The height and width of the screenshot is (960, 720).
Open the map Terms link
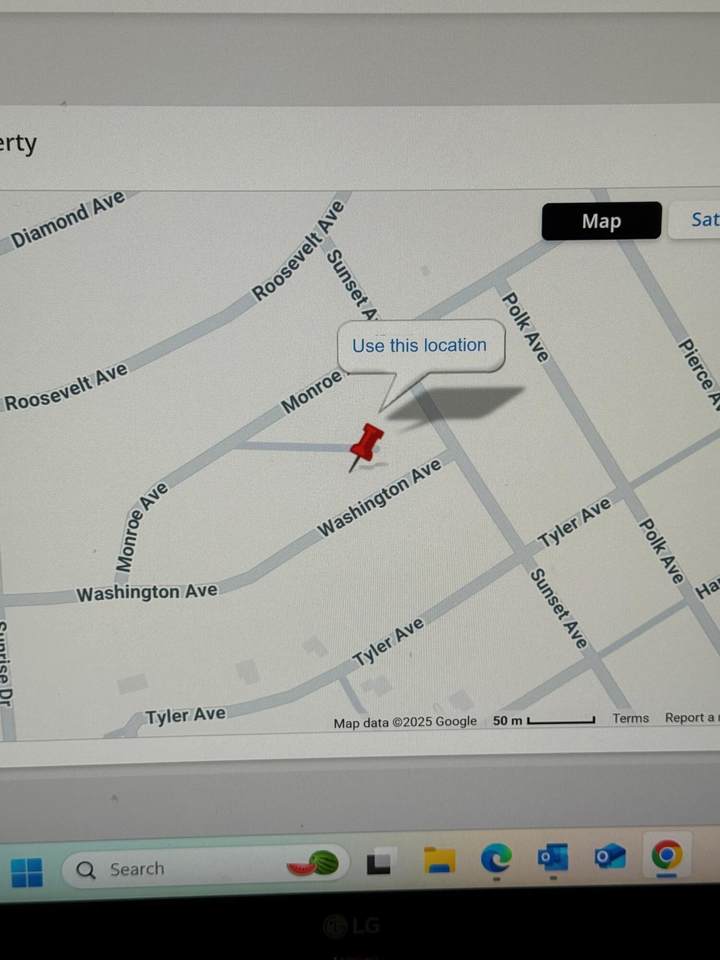click(630, 718)
